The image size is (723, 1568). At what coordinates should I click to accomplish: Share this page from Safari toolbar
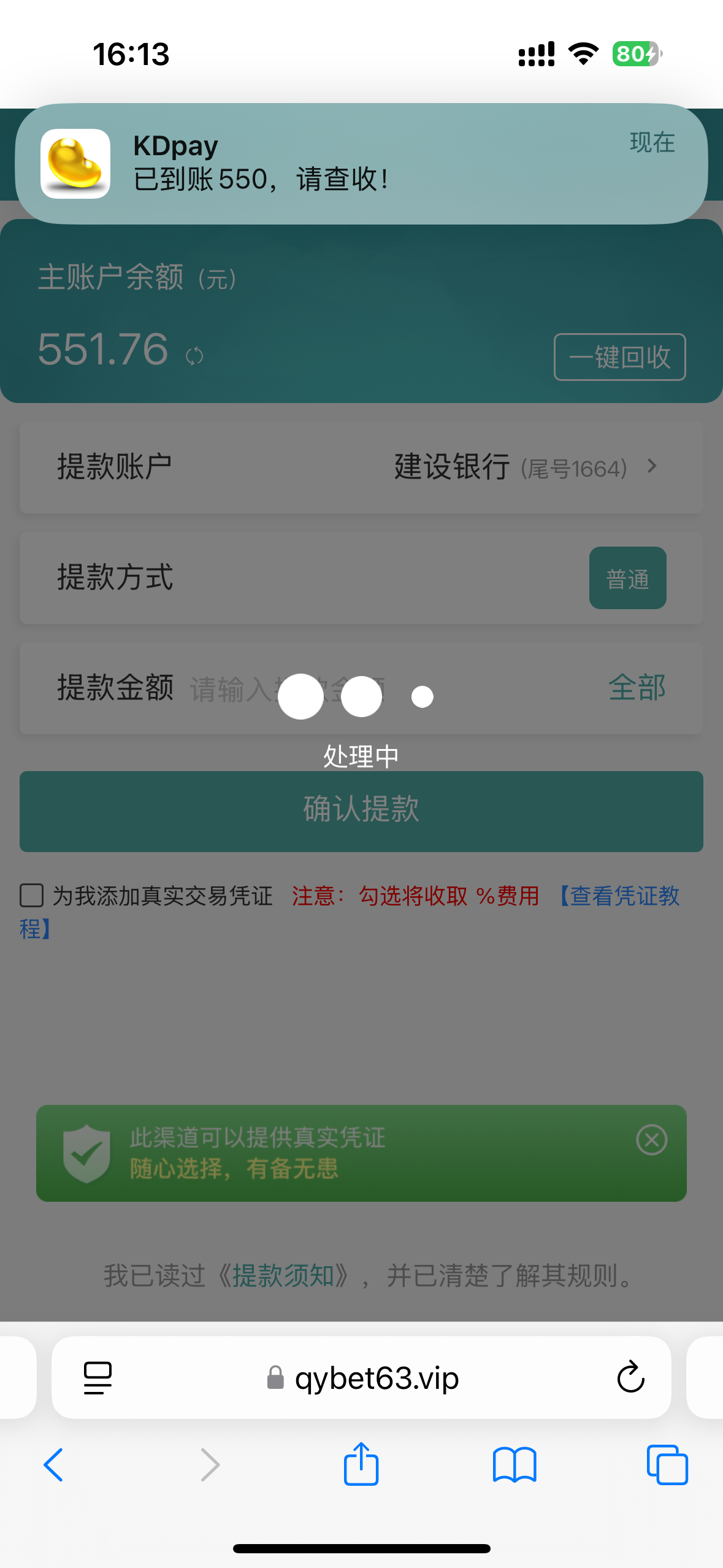point(361,1465)
